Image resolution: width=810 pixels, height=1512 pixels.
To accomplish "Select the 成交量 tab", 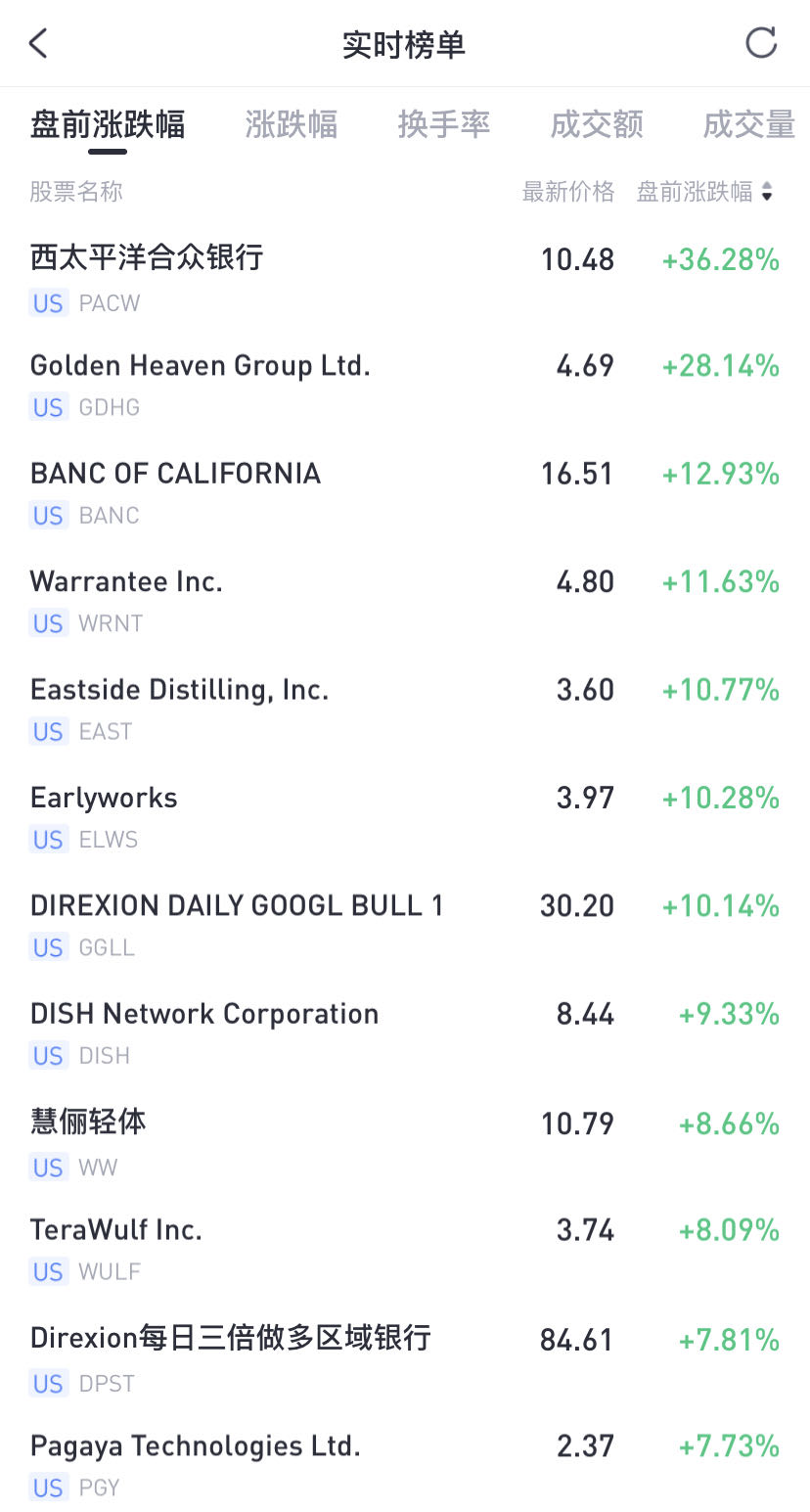I will tap(748, 125).
